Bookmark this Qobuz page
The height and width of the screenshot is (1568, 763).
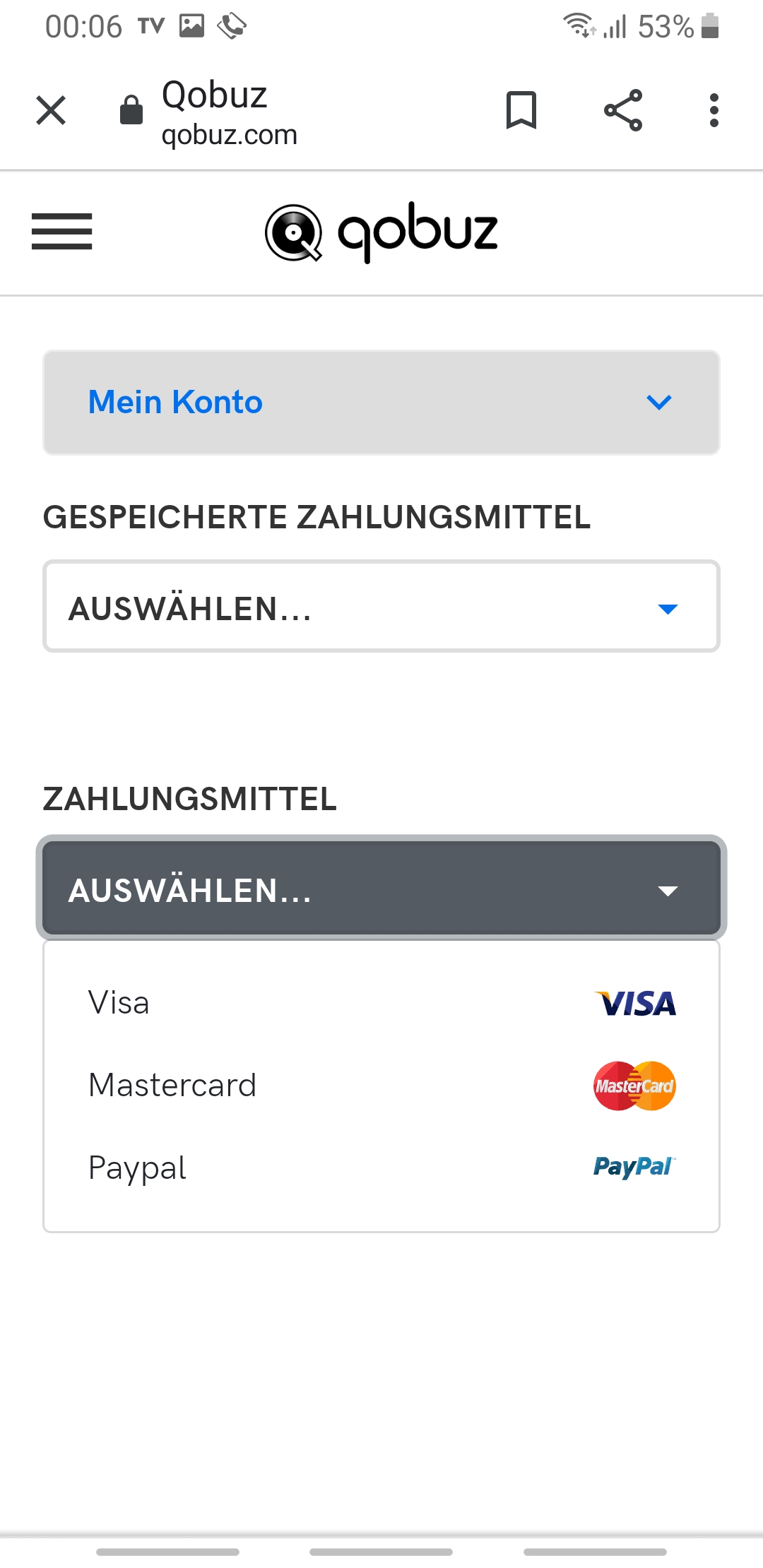point(521,110)
